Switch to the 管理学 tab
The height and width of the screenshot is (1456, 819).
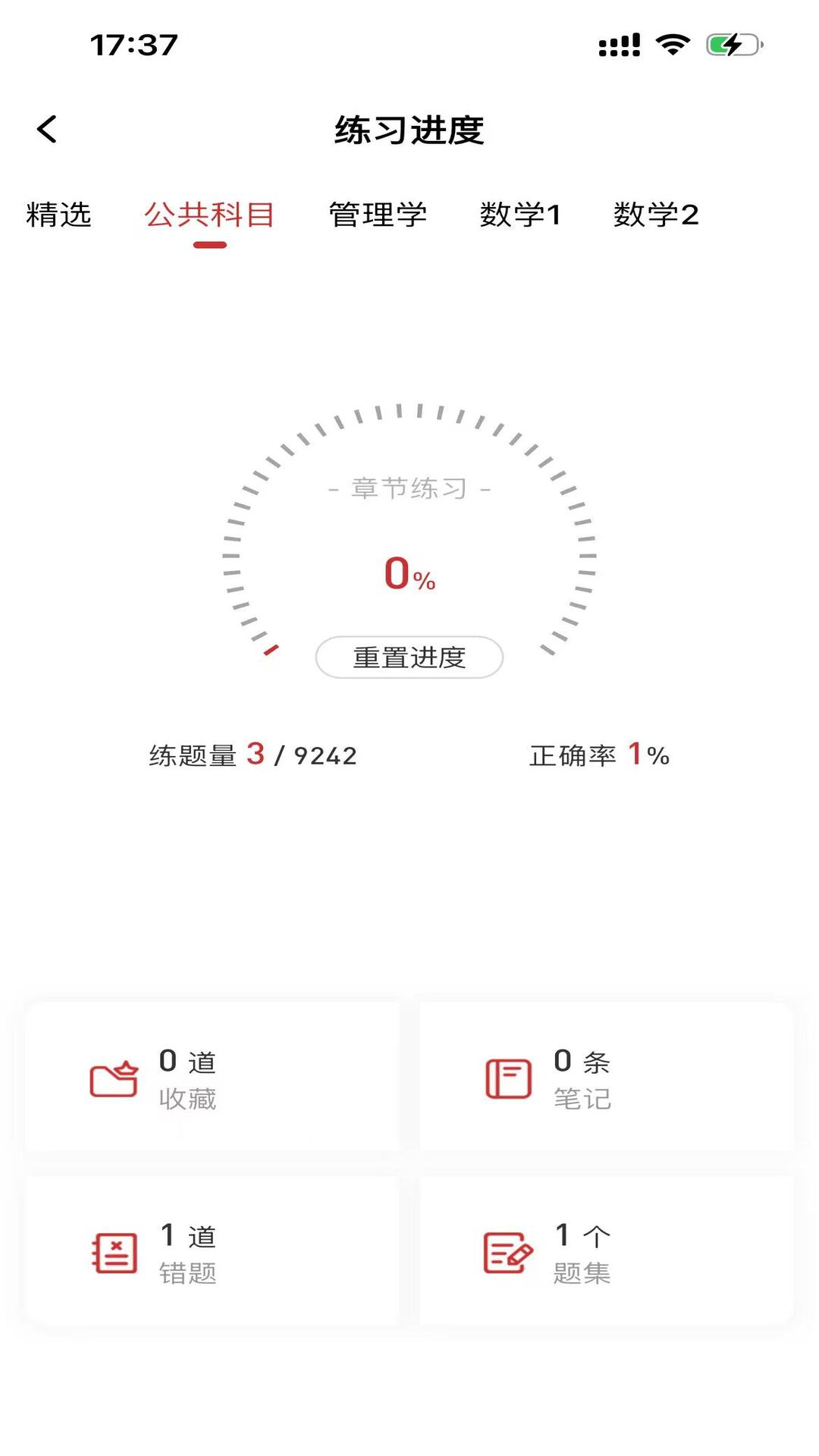tap(378, 215)
